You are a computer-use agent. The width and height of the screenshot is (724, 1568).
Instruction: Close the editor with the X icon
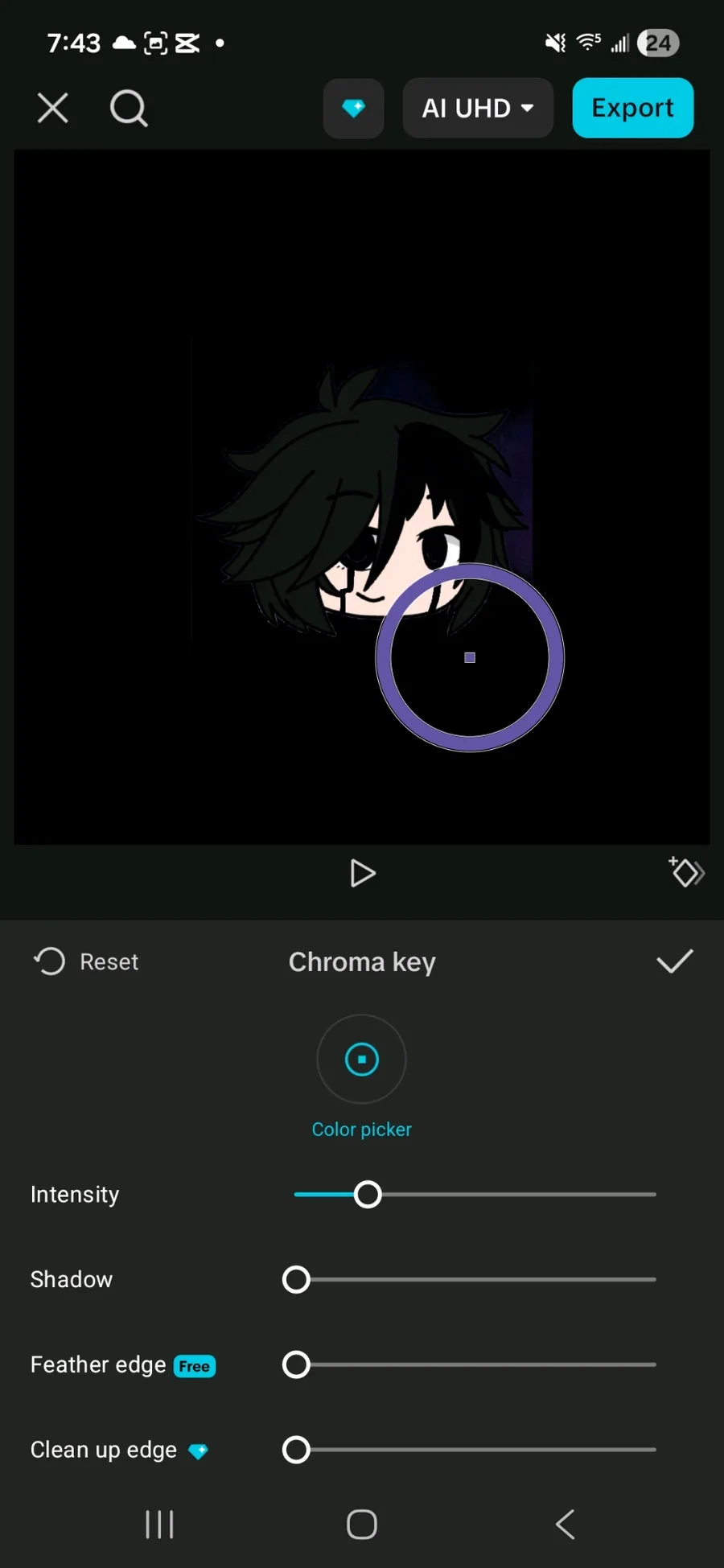coord(53,108)
